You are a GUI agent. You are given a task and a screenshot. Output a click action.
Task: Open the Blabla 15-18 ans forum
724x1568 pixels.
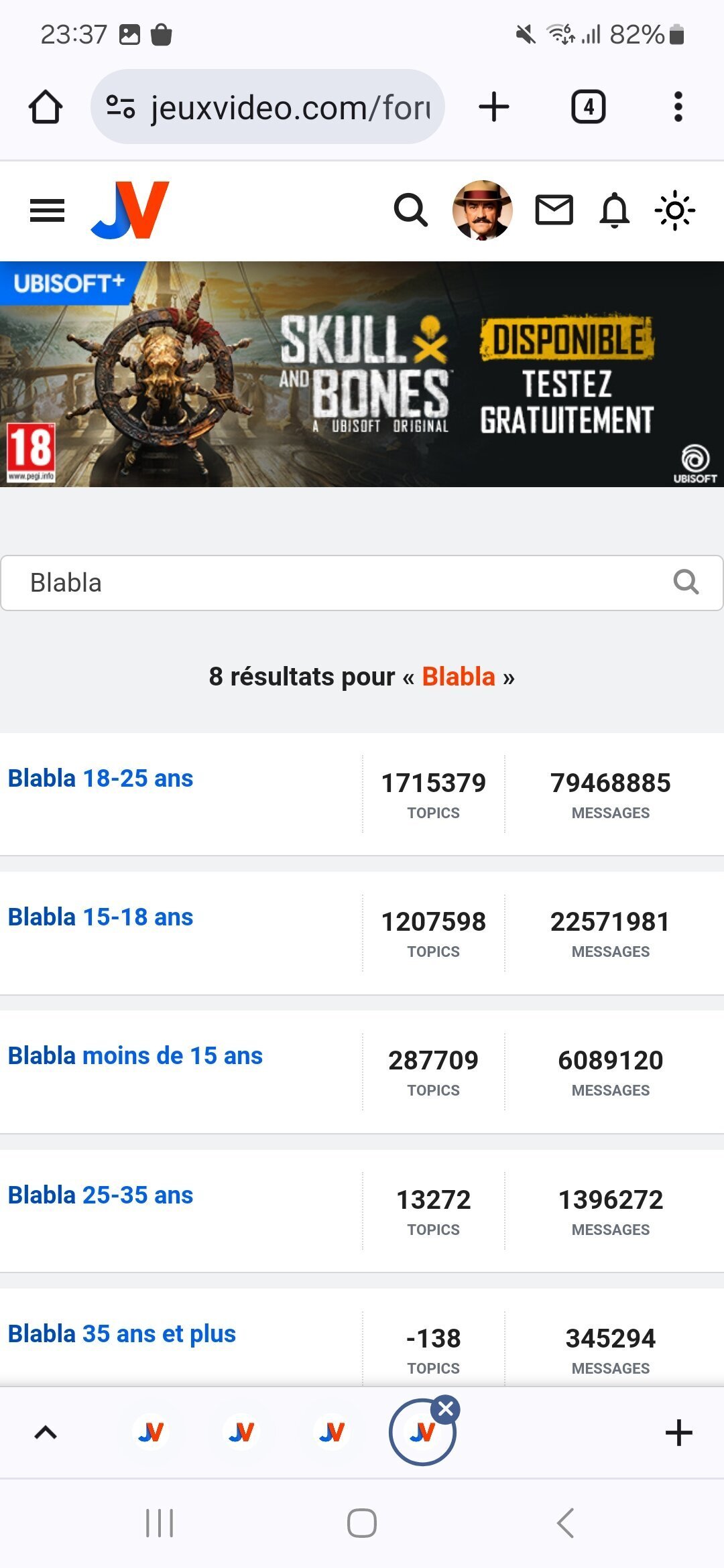pos(101,917)
